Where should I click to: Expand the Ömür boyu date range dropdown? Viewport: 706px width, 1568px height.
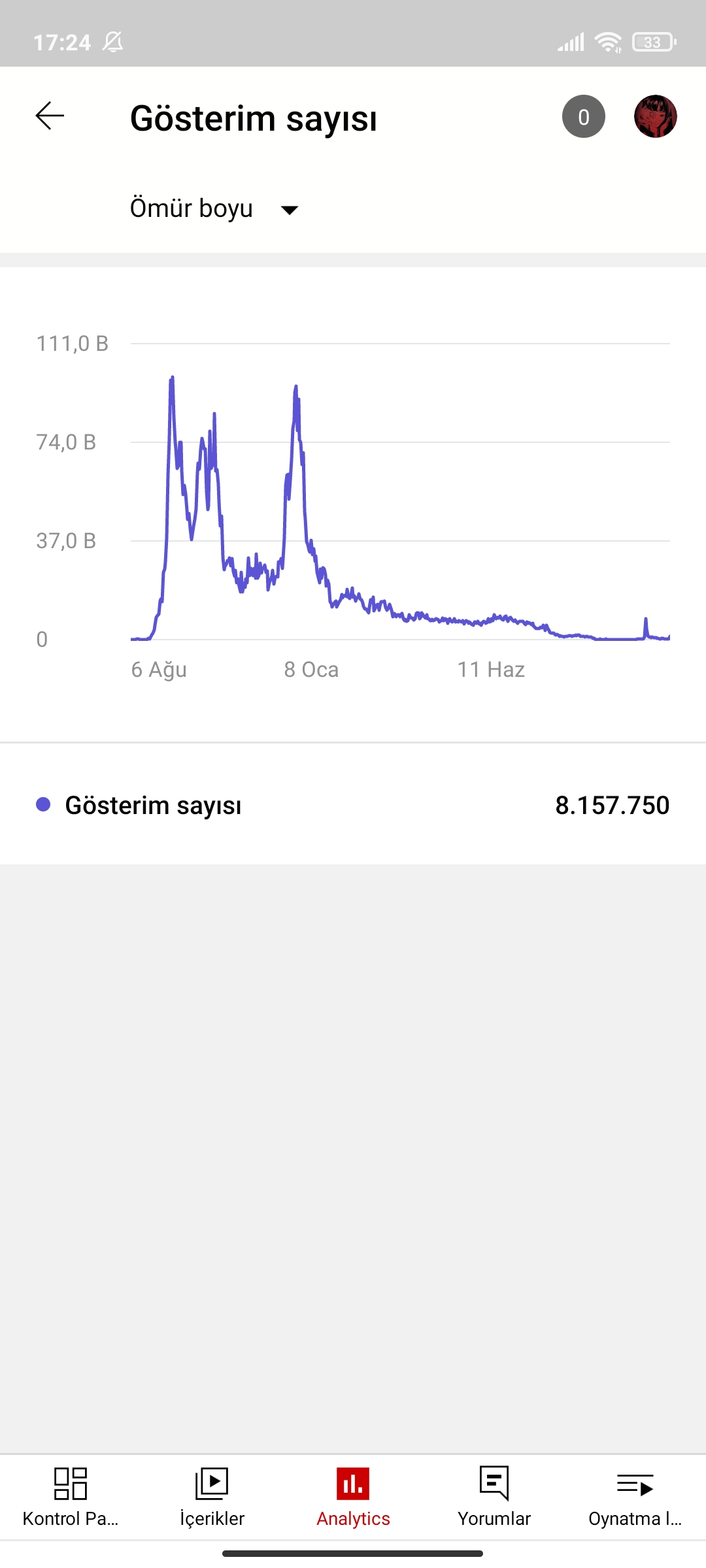(x=214, y=208)
